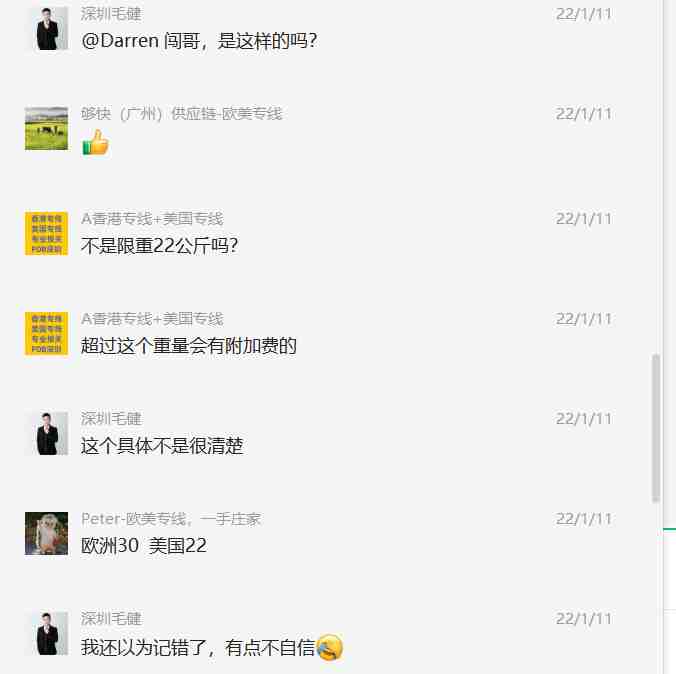
Task: Open the avatar beside 不是限重22公斤吗?
Action: pyautogui.click(x=46, y=233)
